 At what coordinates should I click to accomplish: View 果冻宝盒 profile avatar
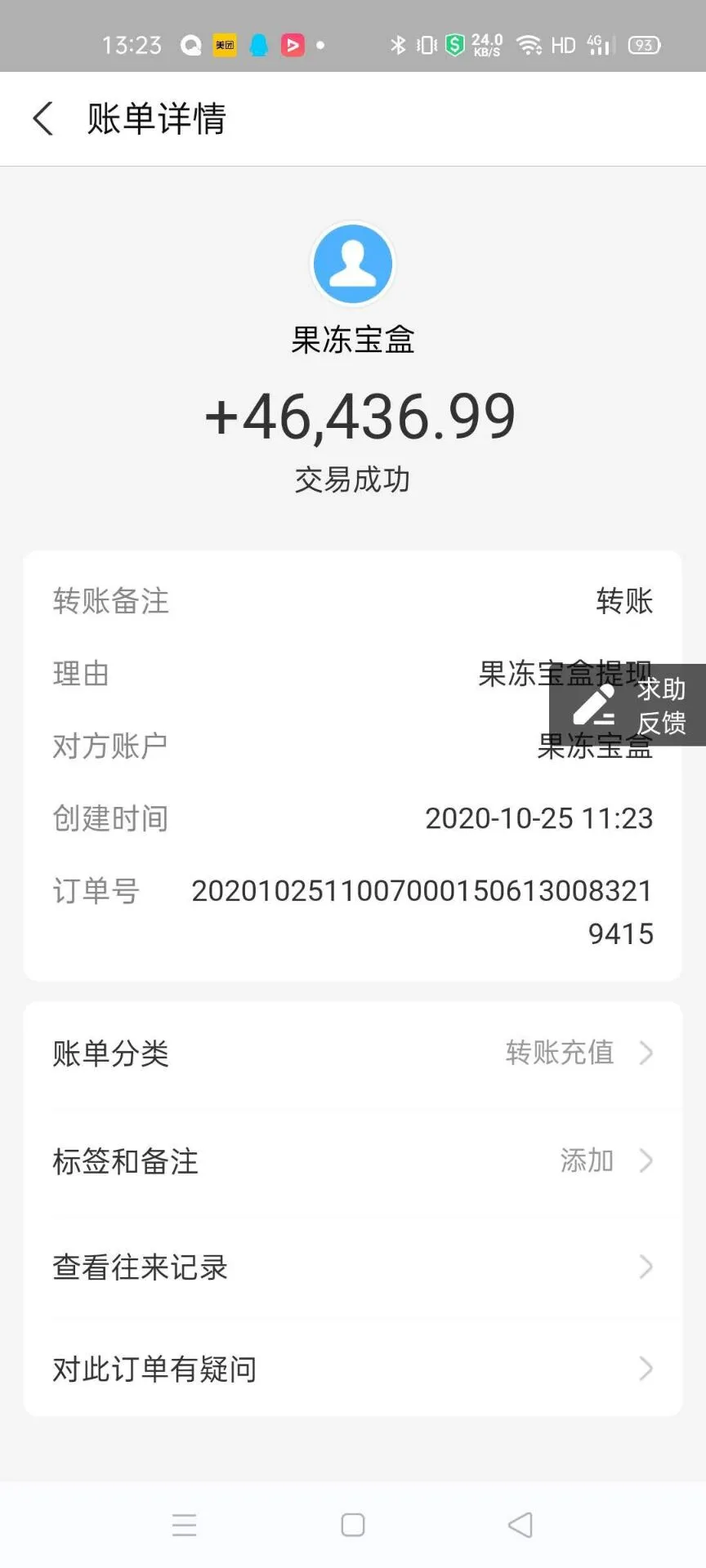pos(353,264)
